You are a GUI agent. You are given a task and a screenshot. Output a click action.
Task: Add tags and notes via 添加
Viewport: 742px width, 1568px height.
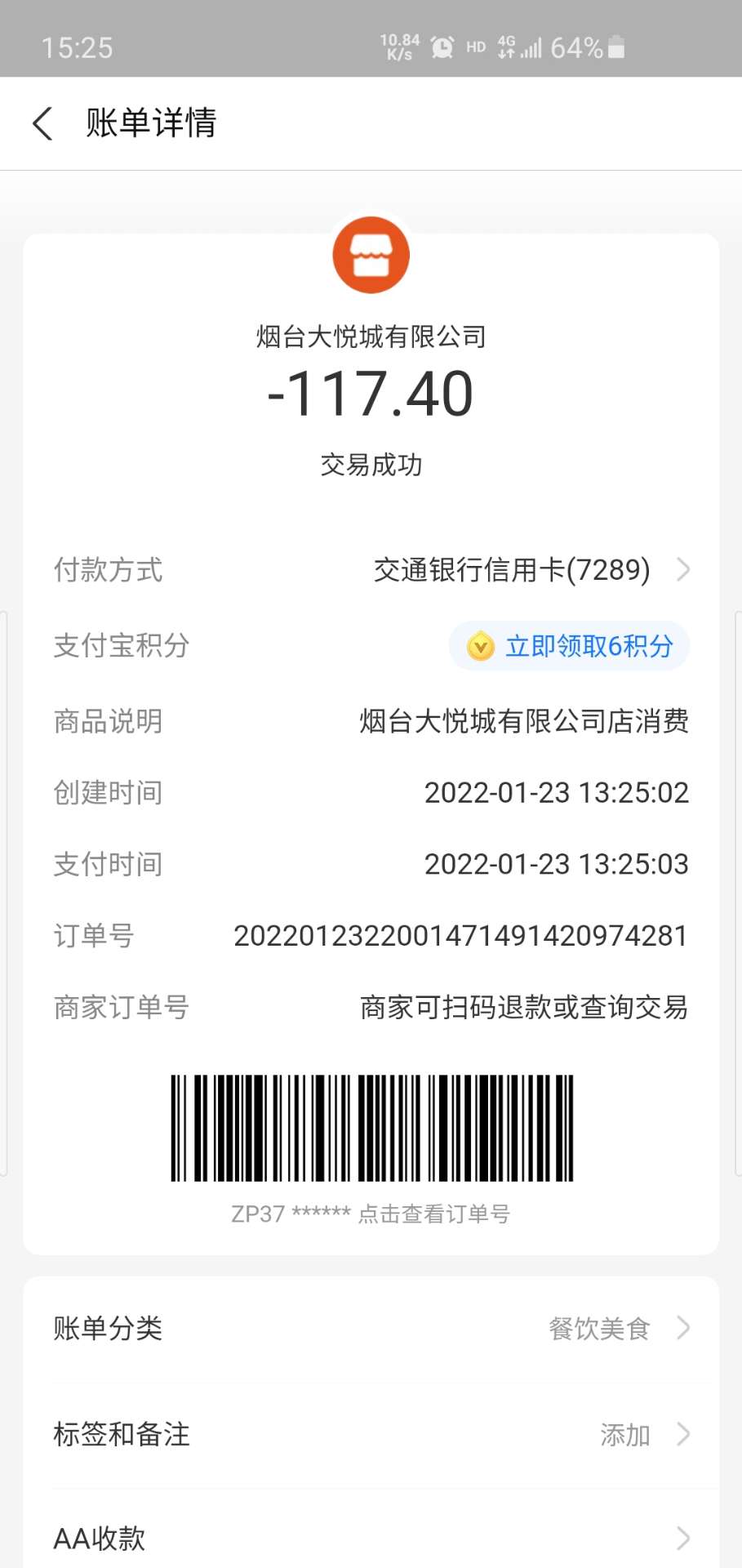pyautogui.click(x=371, y=1434)
